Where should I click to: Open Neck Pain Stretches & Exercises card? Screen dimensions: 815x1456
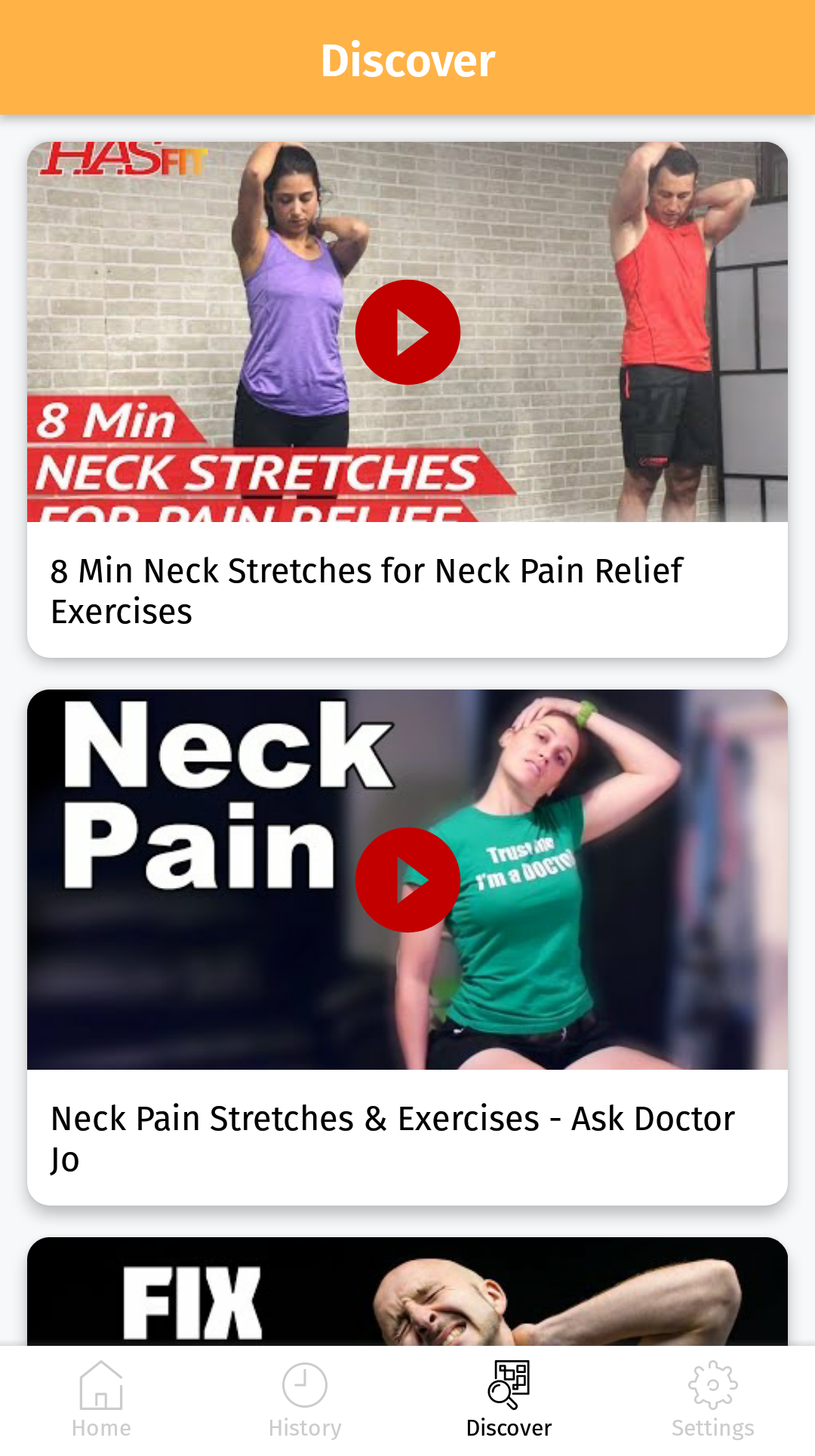pos(392,1138)
